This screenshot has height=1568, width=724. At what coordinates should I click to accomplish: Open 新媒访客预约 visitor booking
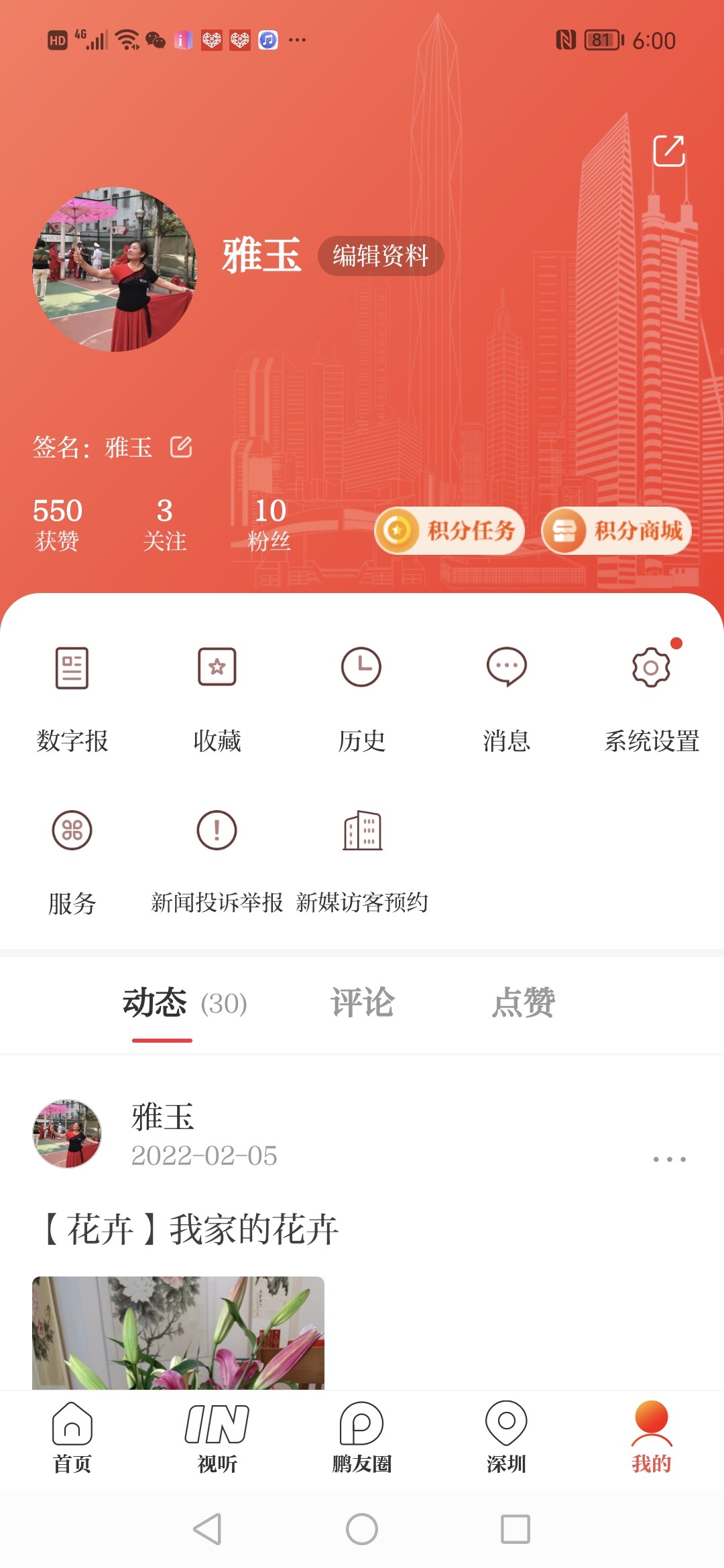point(362,861)
